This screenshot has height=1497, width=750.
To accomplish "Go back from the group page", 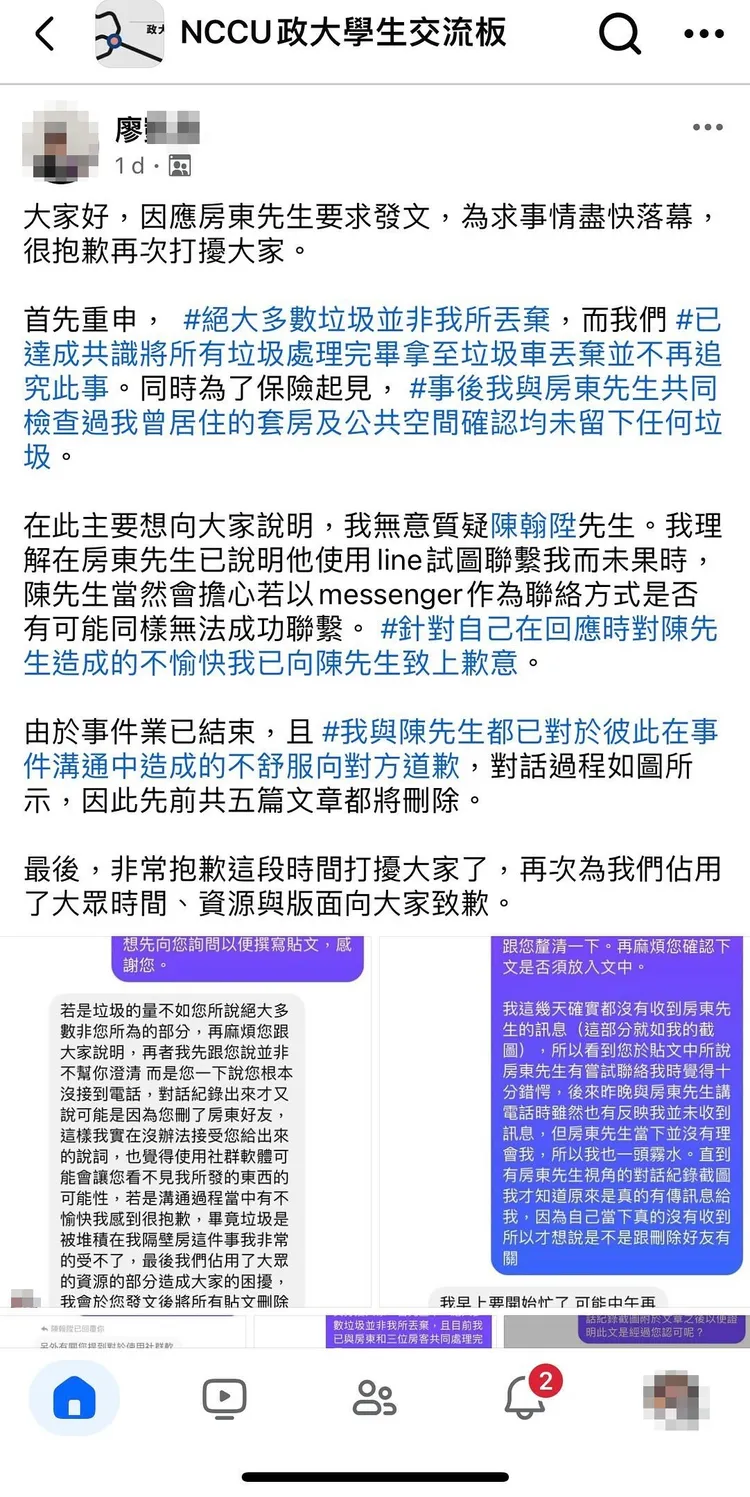I will pyautogui.click(x=44, y=36).
